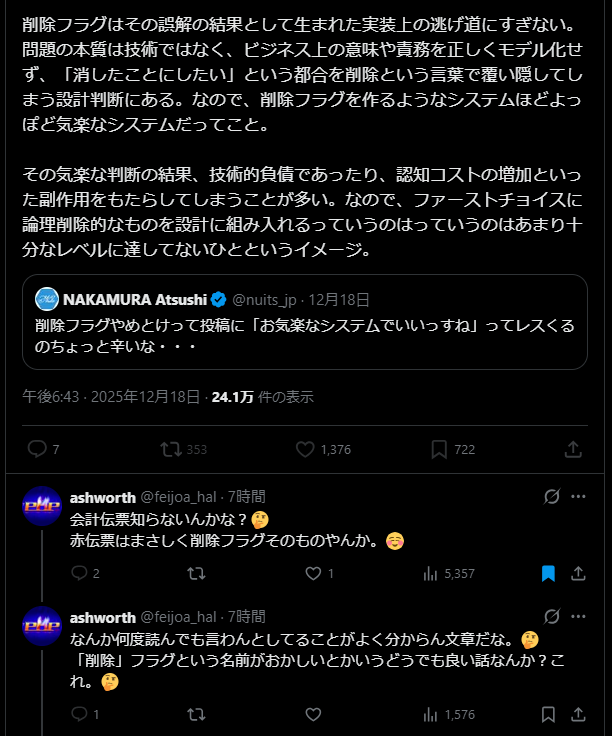Repost the なんか何度読んでも comment
Screen dimensions: 612x736
[196, 715]
